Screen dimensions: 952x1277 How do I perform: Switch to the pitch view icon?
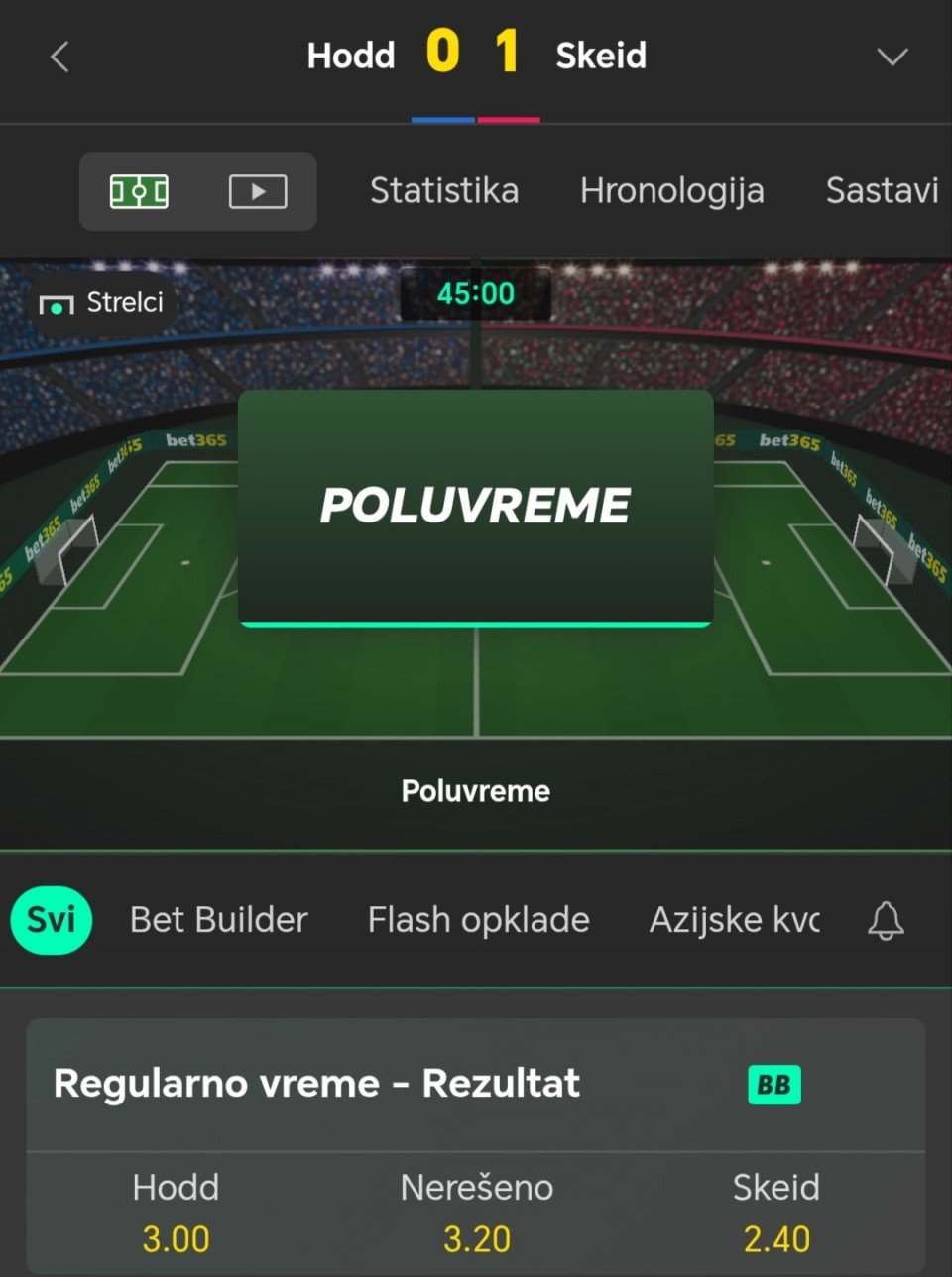(139, 191)
